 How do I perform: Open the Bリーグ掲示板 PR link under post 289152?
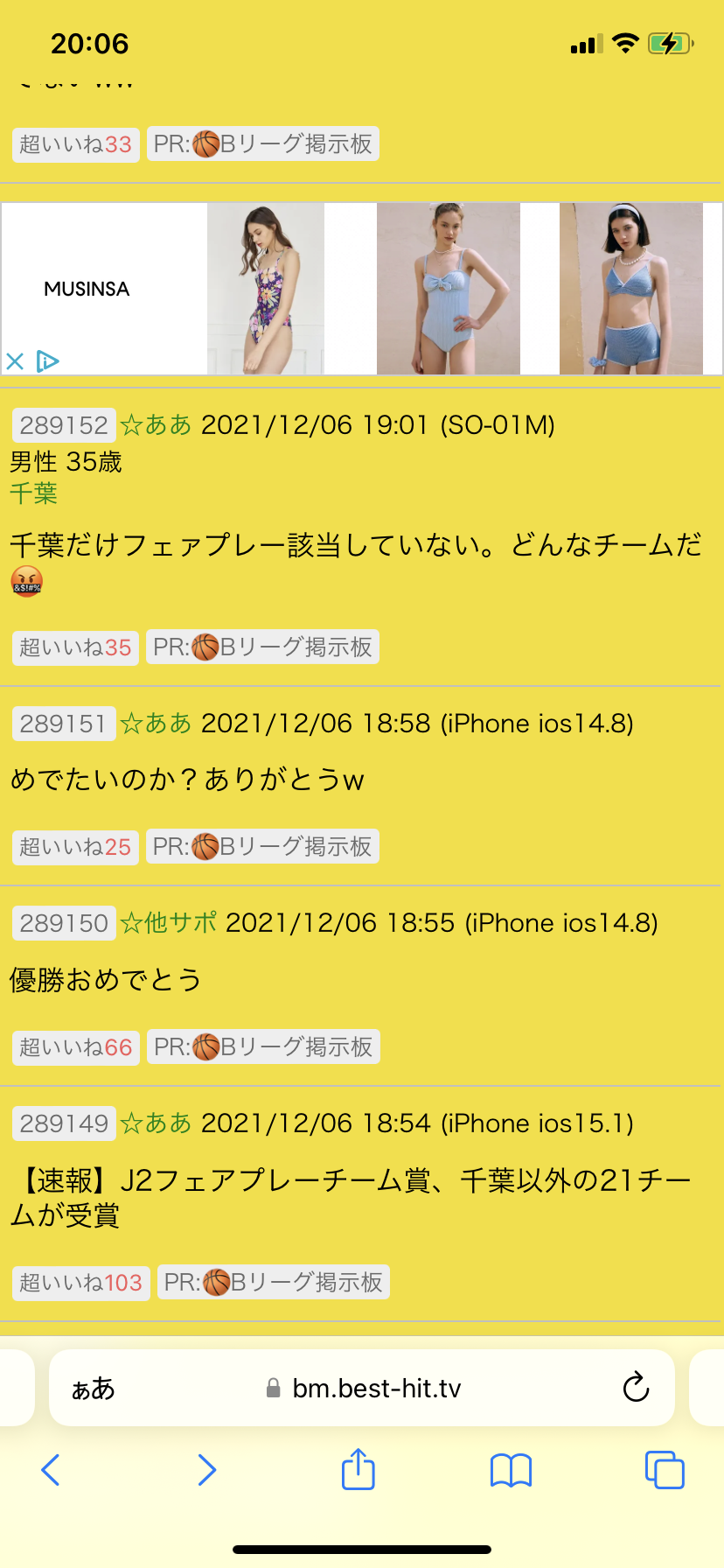coord(262,647)
